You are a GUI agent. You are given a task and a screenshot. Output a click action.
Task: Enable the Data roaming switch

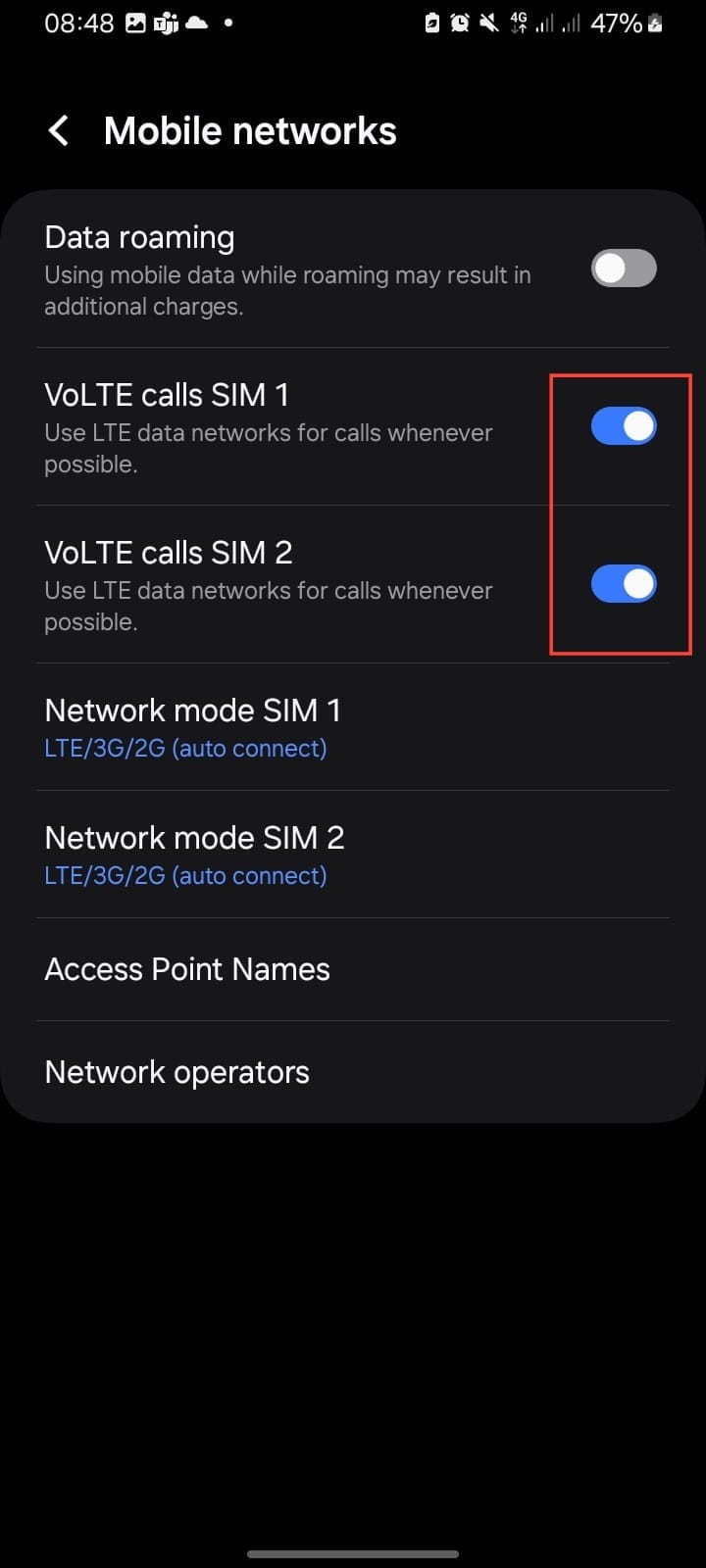pos(623,269)
